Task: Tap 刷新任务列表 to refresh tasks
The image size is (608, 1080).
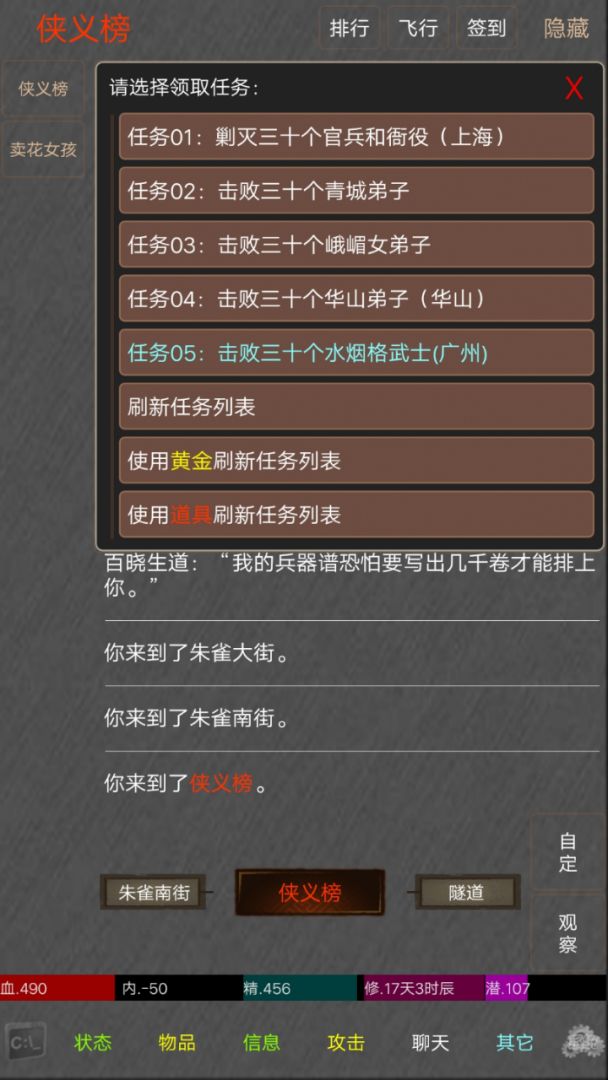Action: (355, 407)
